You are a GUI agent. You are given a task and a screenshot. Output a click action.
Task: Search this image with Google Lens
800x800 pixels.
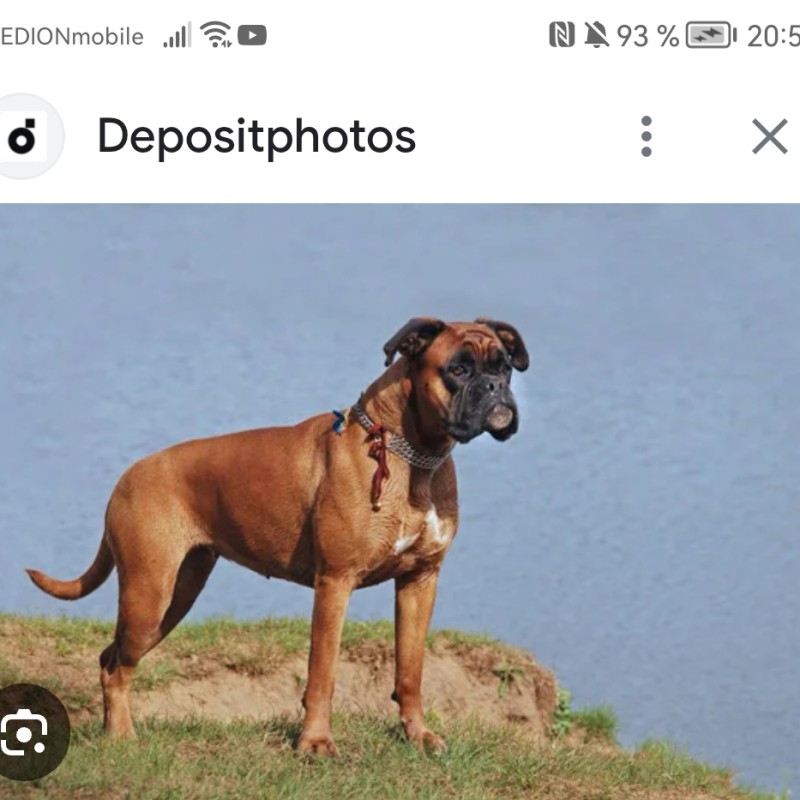pyautogui.click(x=27, y=734)
